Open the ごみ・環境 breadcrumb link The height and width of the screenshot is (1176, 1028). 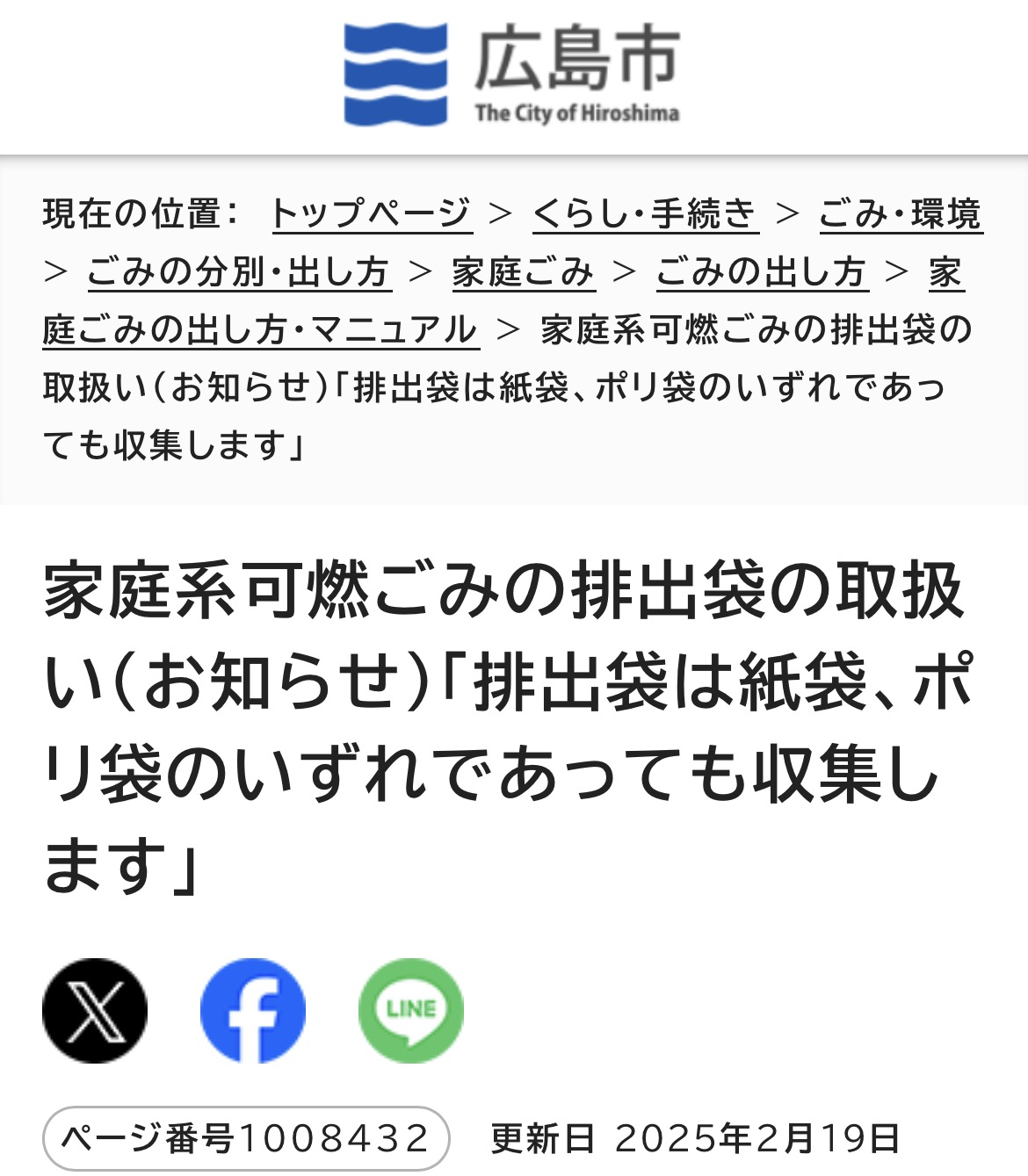click(900, 213)
